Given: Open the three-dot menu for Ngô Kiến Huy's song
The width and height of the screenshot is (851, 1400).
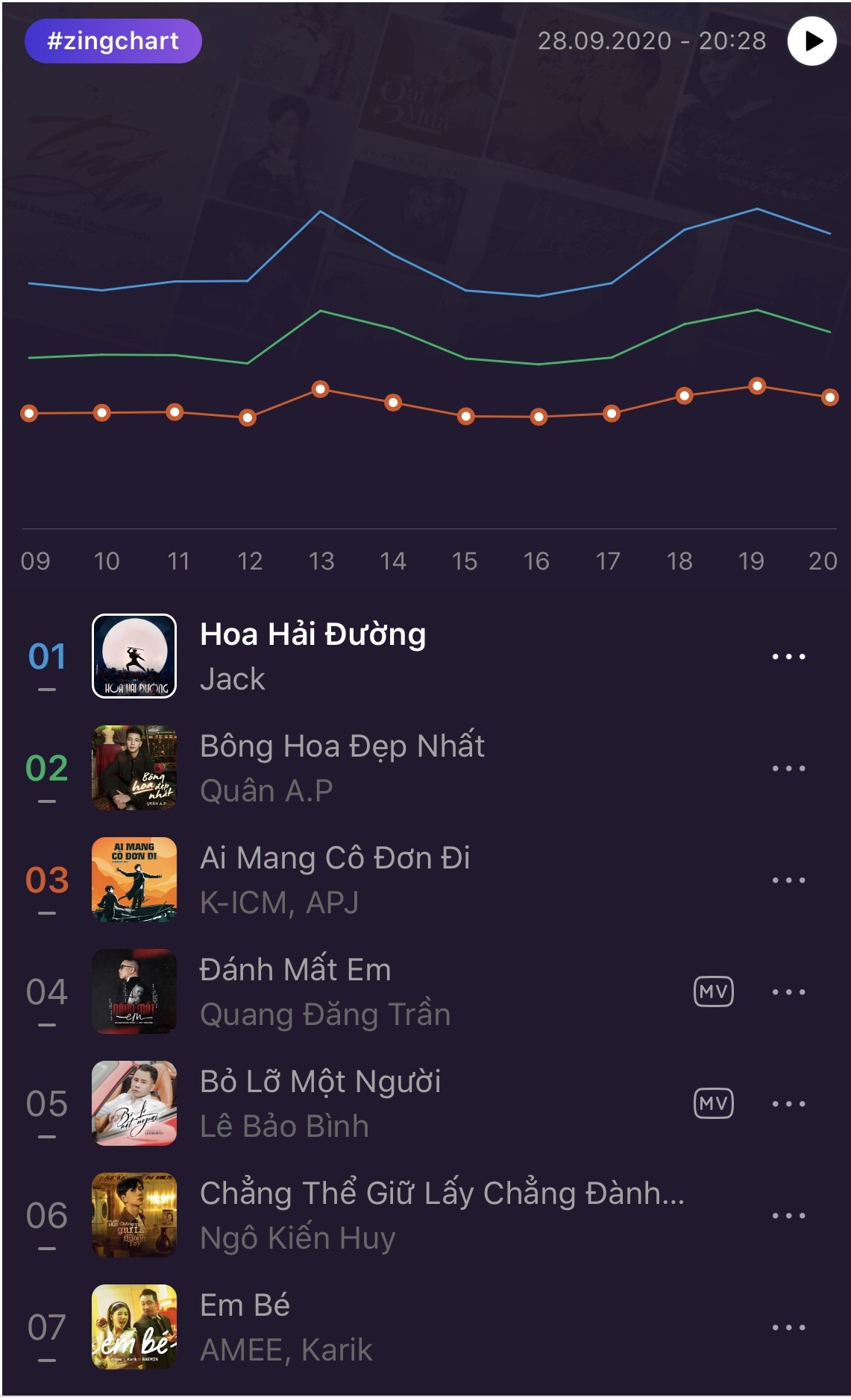Looking at the screenshot, I should pyautogui.click(x=788, y=1216).
